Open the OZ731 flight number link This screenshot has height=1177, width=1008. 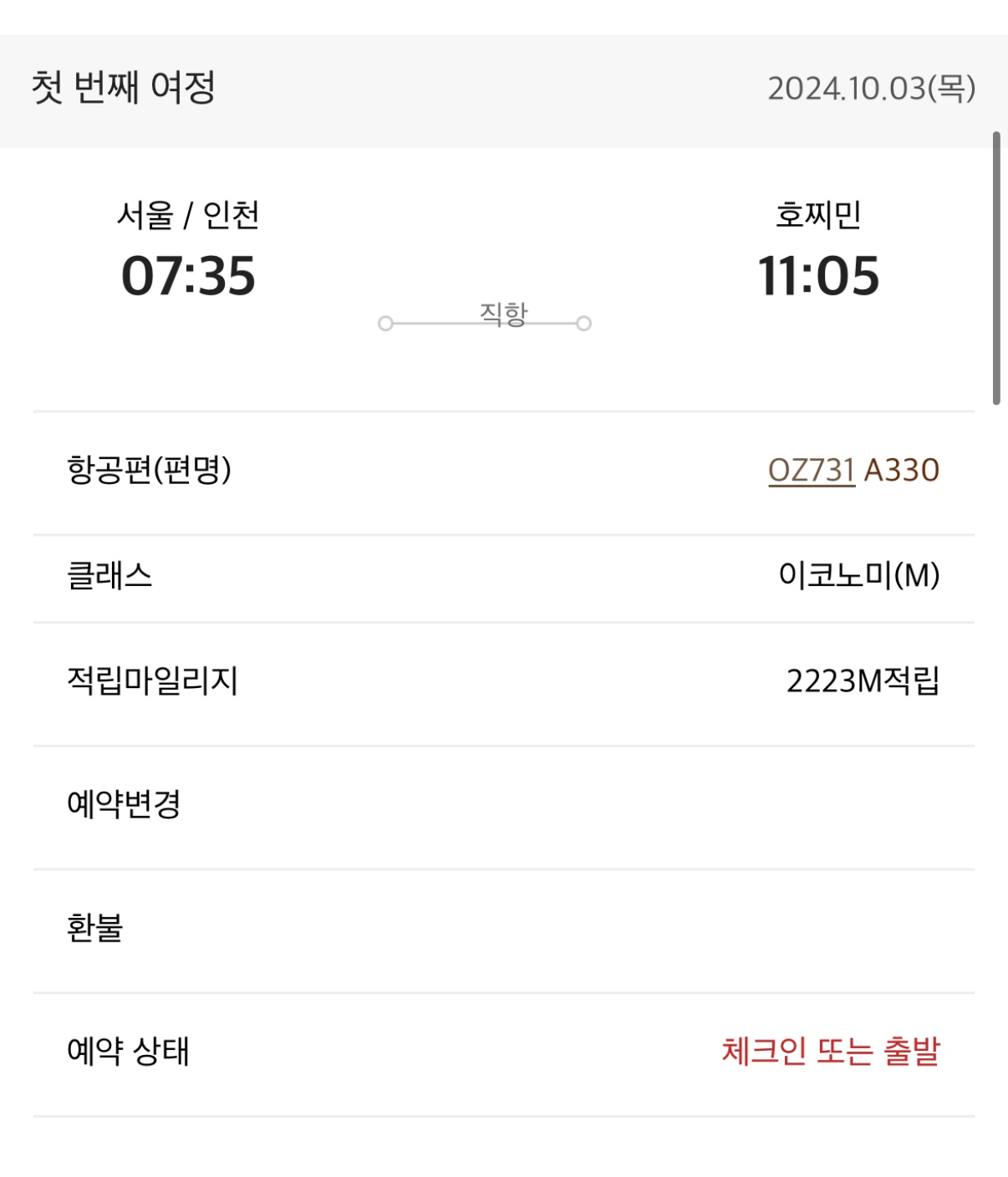coord(811,470)
